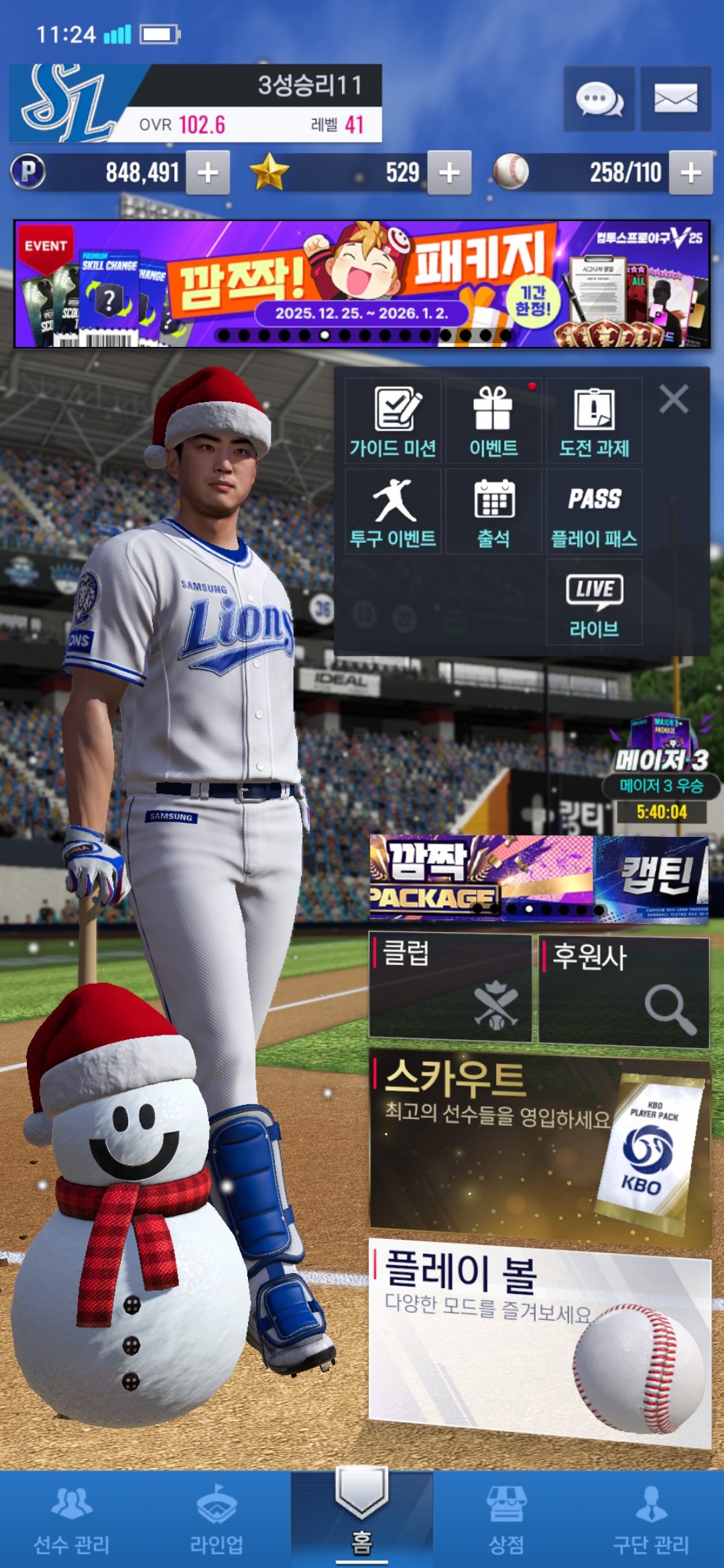Open 도전 과제
This screenshot has width=724, height=1568.
click(x=594, y=421)
